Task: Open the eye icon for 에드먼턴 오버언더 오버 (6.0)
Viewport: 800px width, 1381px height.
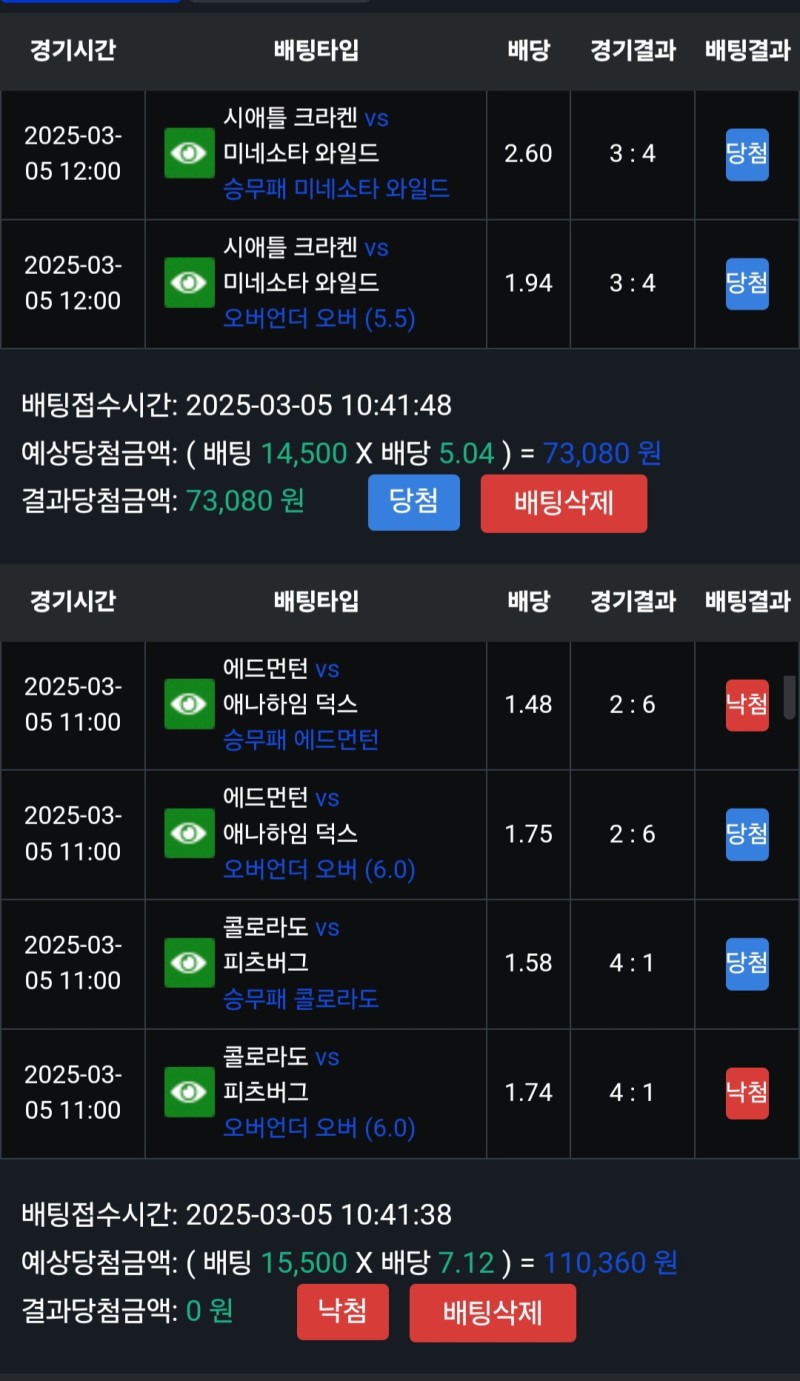Action: coord(189,833)
